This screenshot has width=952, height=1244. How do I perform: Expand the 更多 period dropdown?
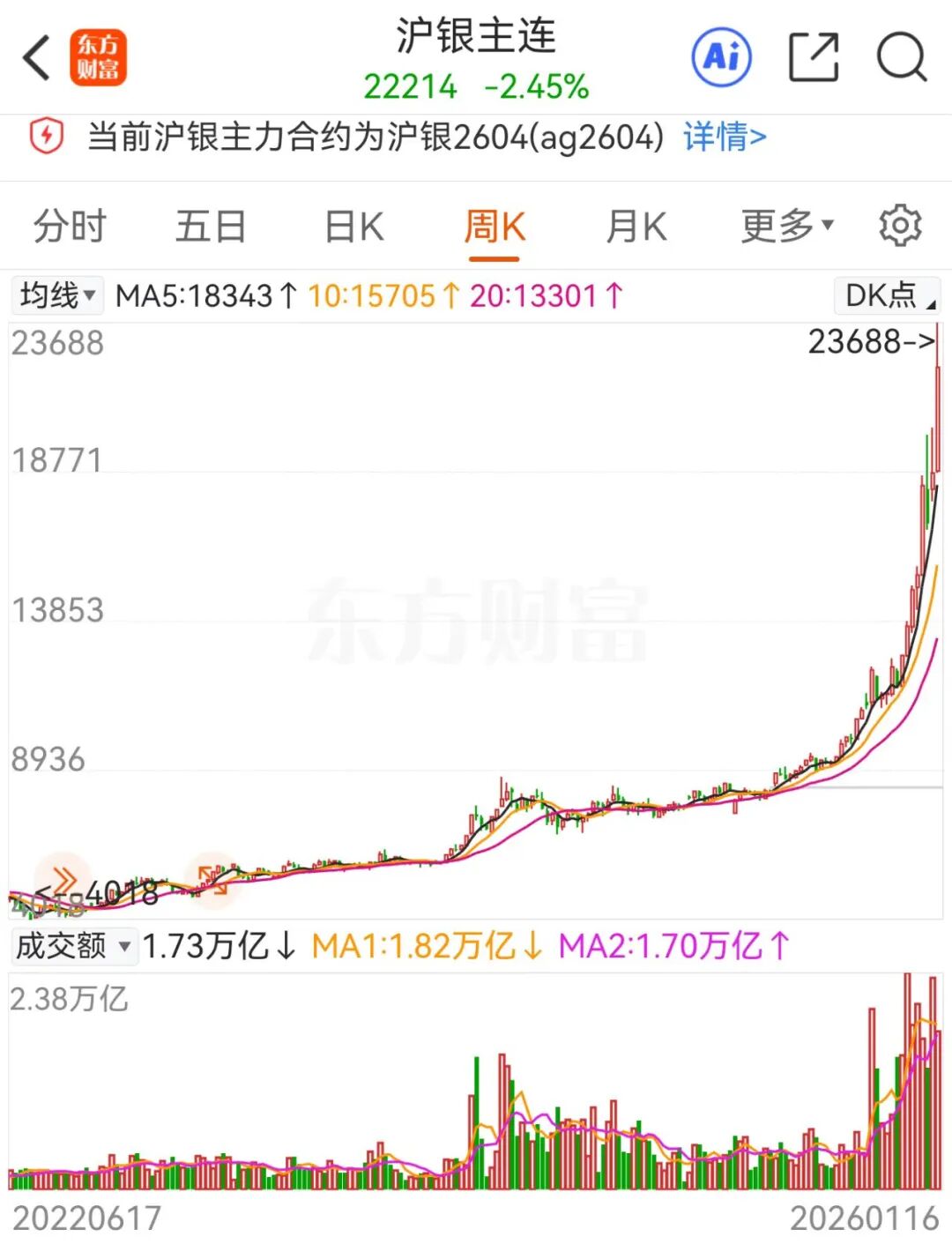[x=786, y=227]
